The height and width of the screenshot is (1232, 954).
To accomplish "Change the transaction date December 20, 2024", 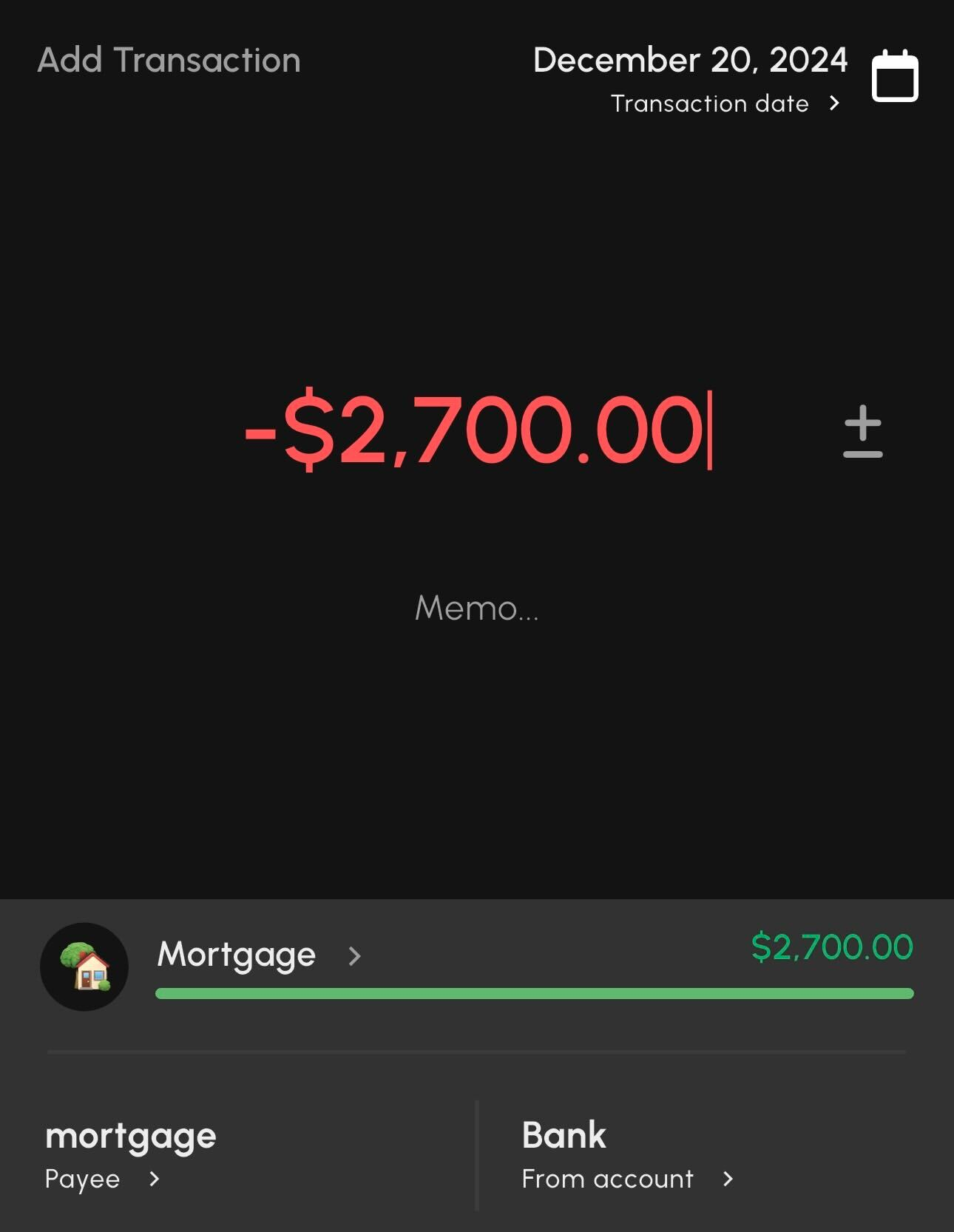I will tap(689, 61).
